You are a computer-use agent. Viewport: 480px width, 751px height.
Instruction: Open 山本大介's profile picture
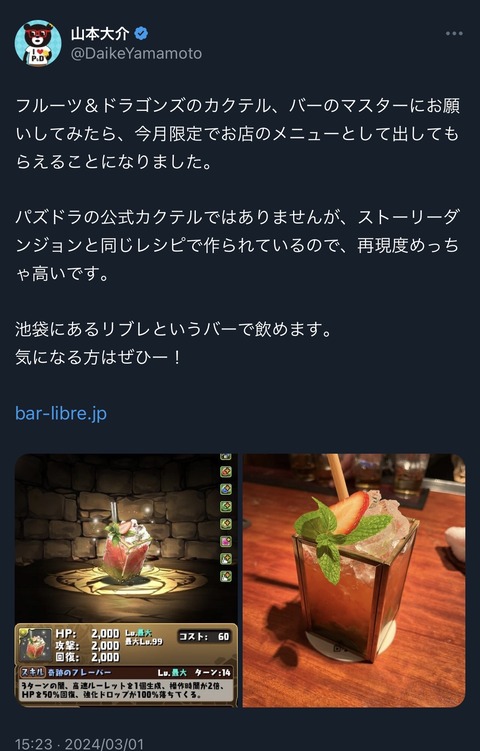(x=38, y=43)
